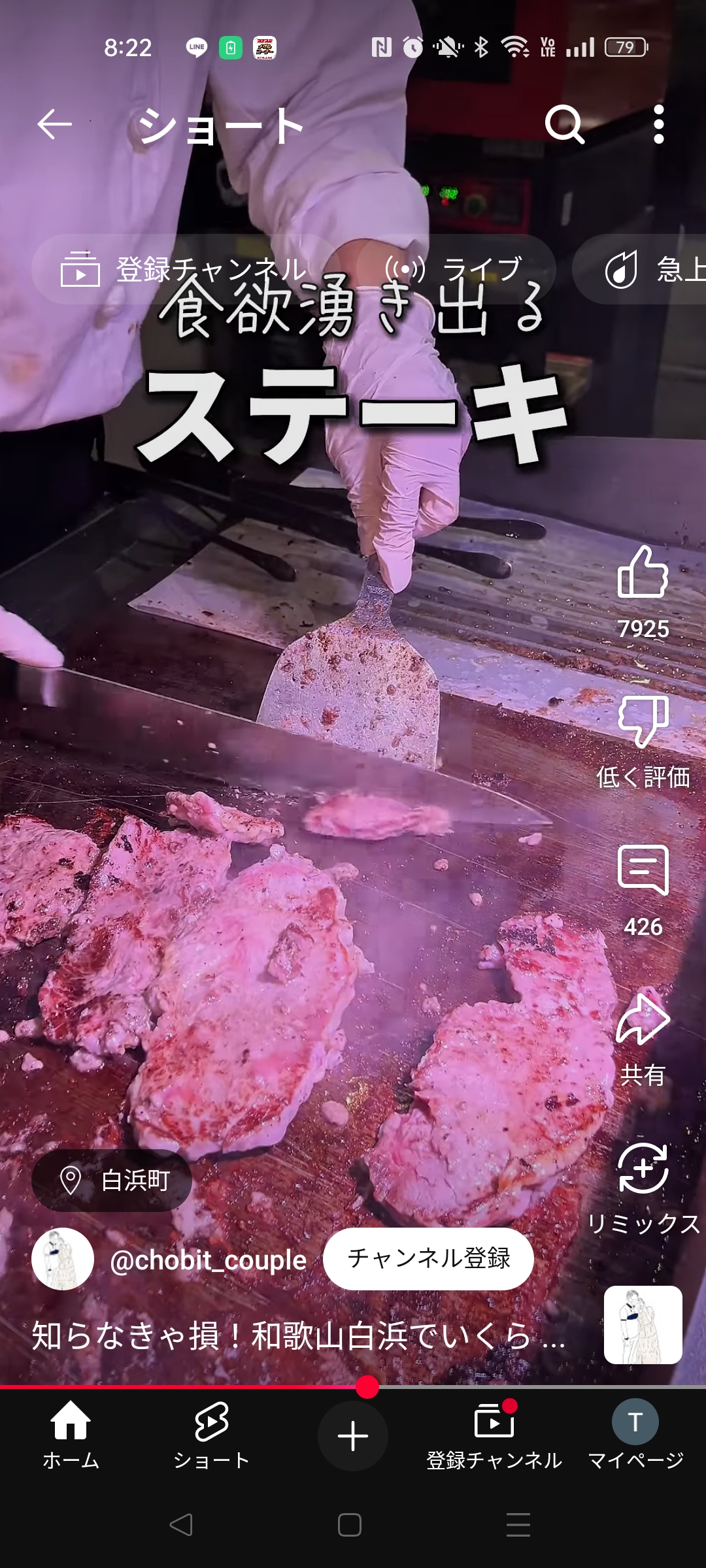Like this Short with thumbs up
706x1568 pixels.
click(x=643, y=574)
